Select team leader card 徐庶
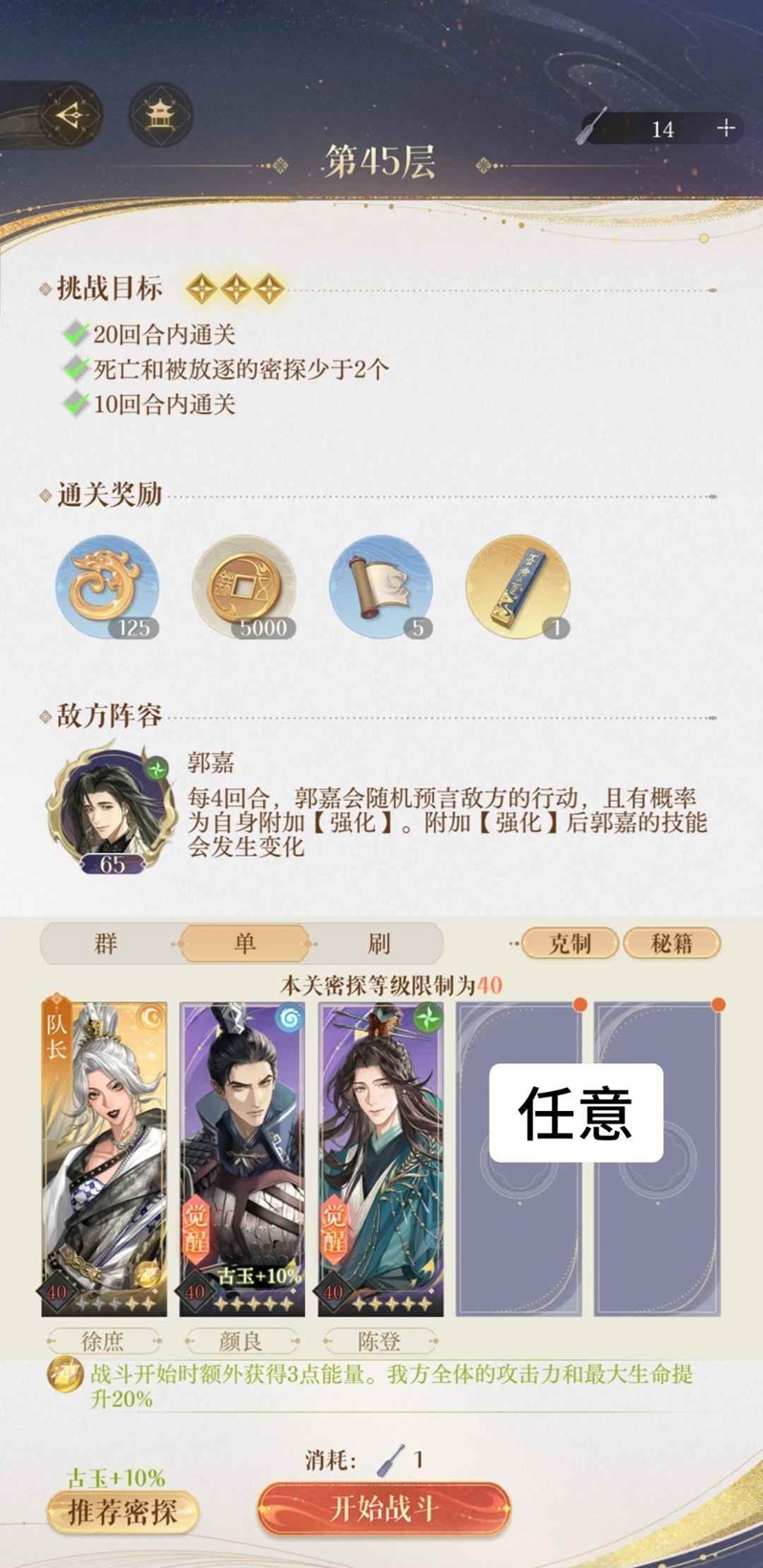 pyautogui.click(x=104, y=1159)
